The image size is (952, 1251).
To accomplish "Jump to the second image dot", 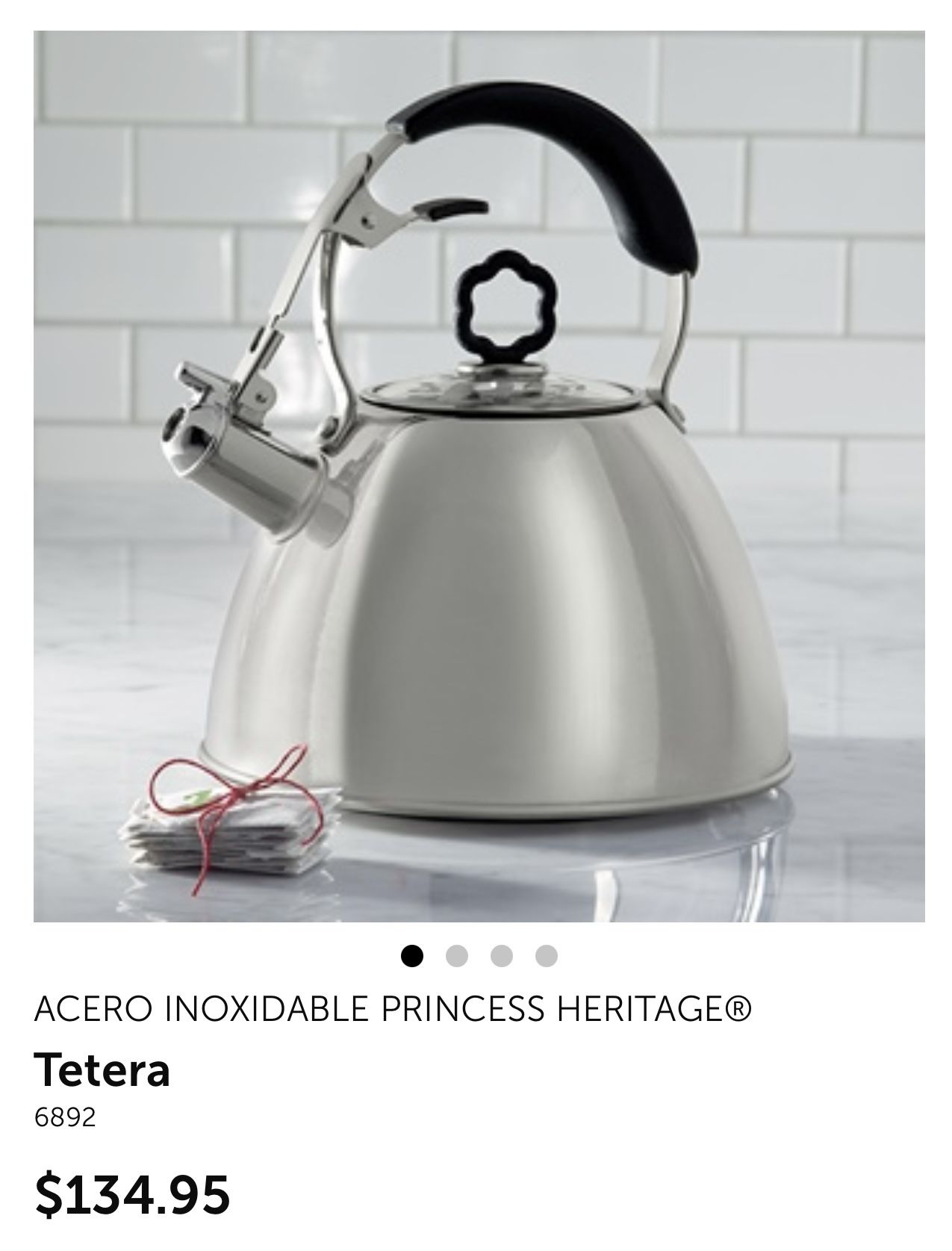I will [x=456, y=956].
